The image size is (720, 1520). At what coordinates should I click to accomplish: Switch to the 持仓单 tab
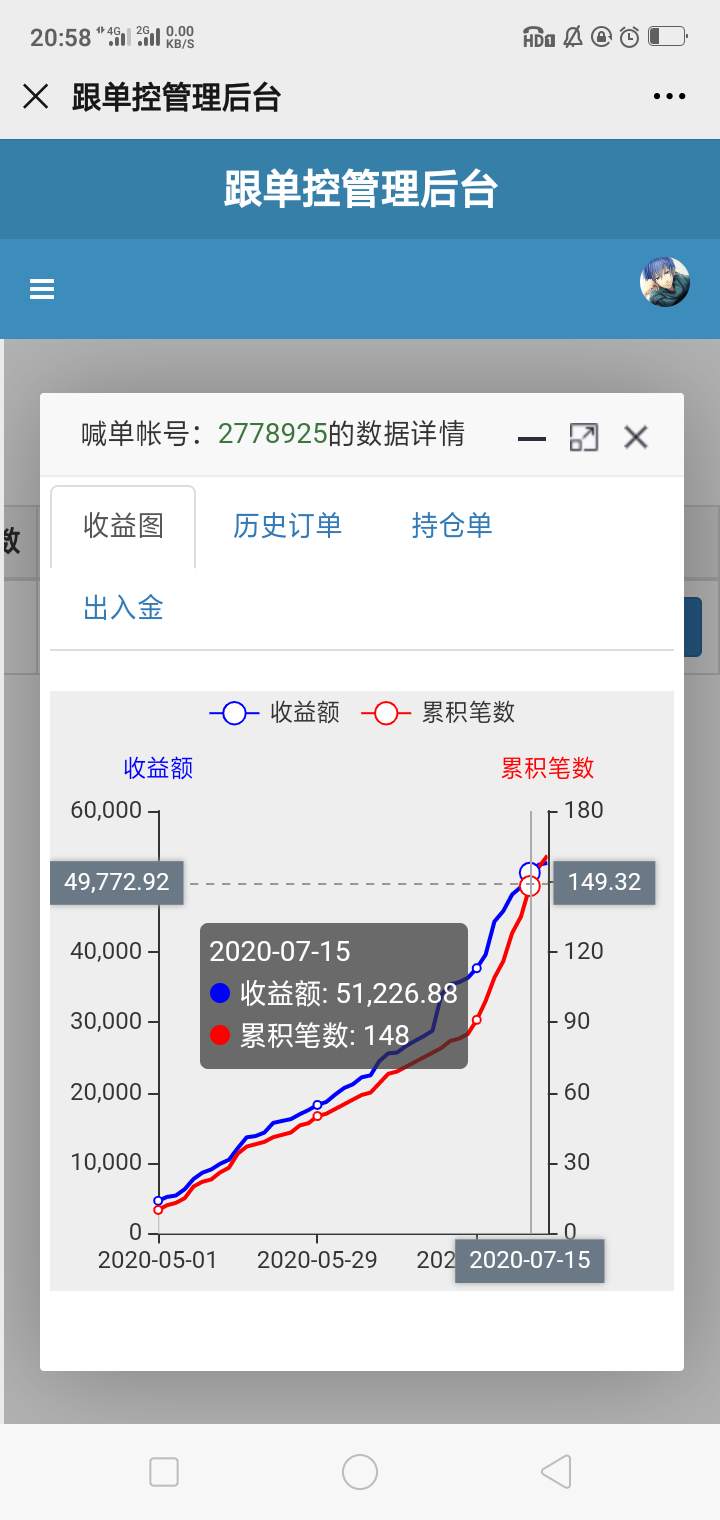click(x=452, y=526)
